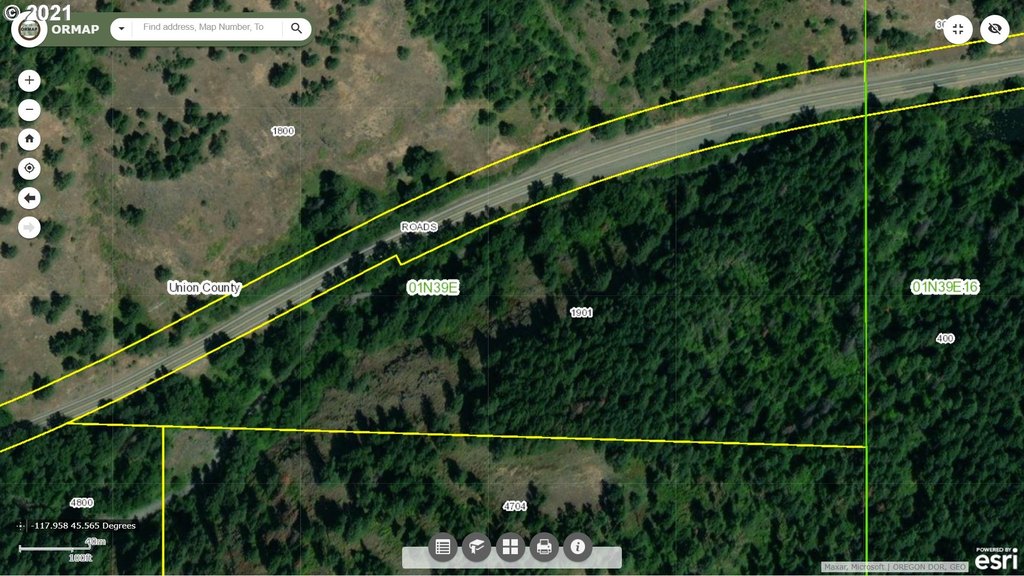1024x576 pixels.
Task: Zoom in on the map
Action: pos(30,80)
